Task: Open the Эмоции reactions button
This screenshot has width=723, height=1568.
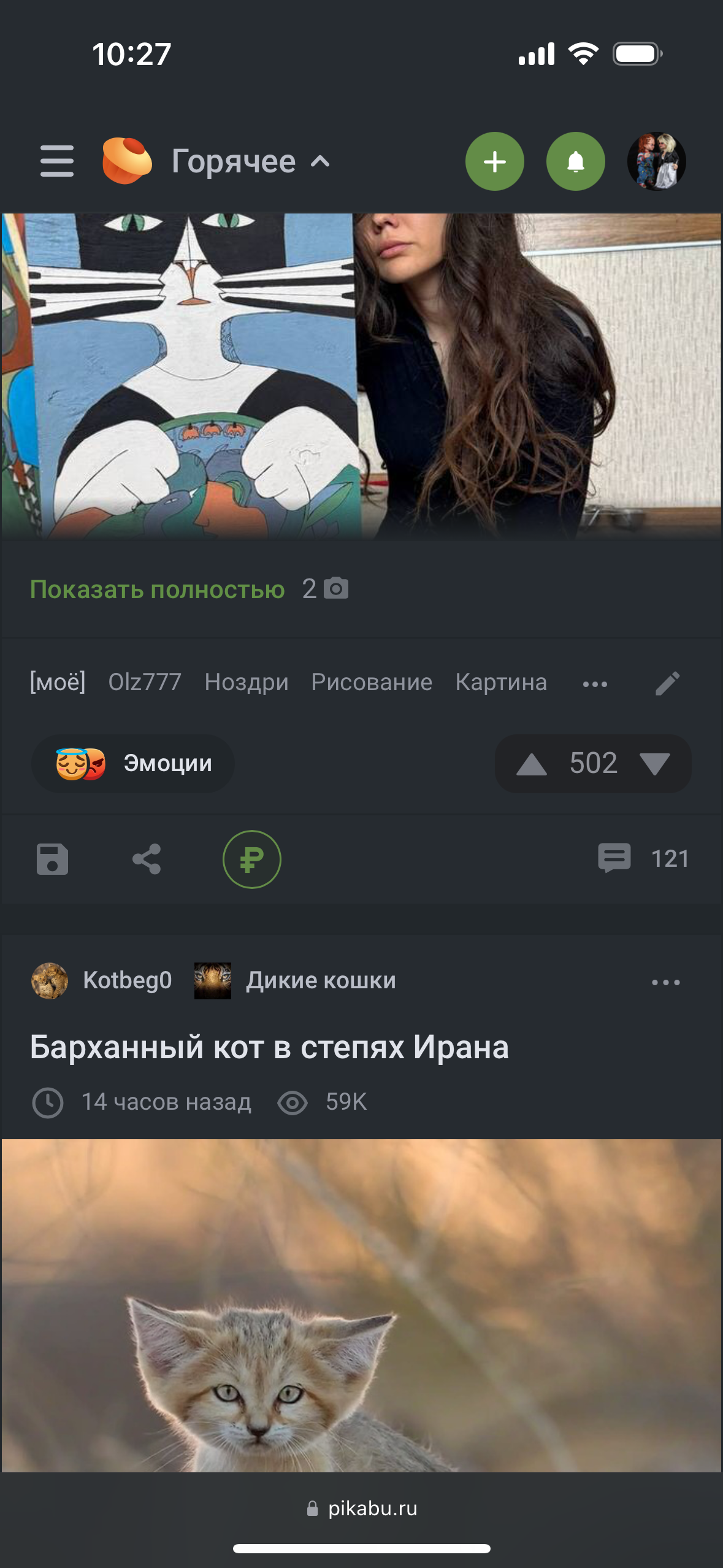Action: [x=134, y=764]
